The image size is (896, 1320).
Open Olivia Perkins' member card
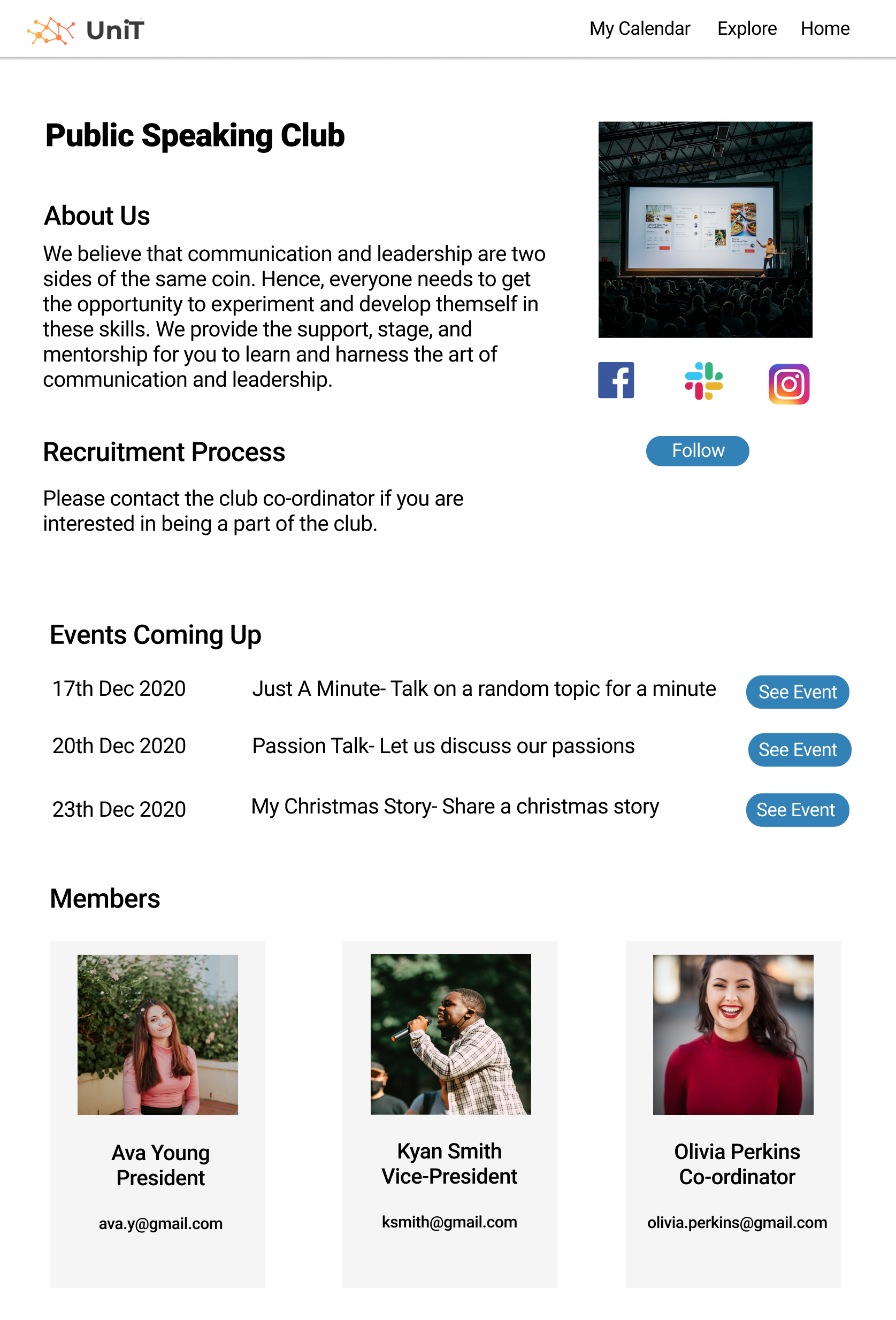[x=733, y=1114]
